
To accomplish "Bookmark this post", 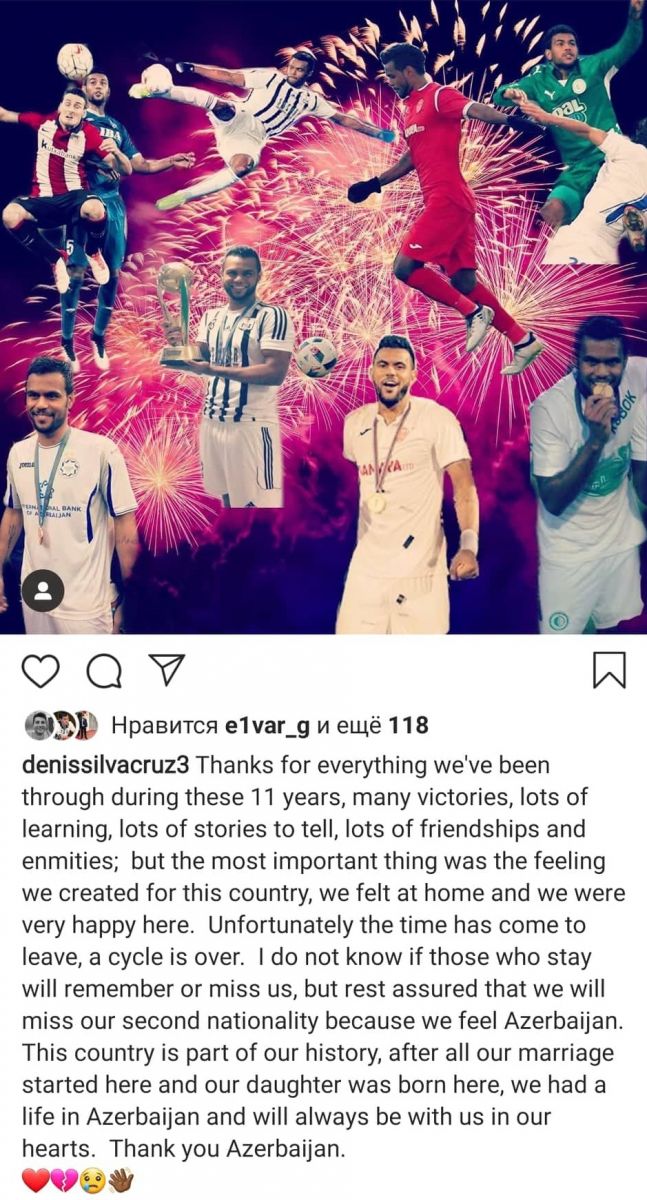I will [x=609, y=670].
